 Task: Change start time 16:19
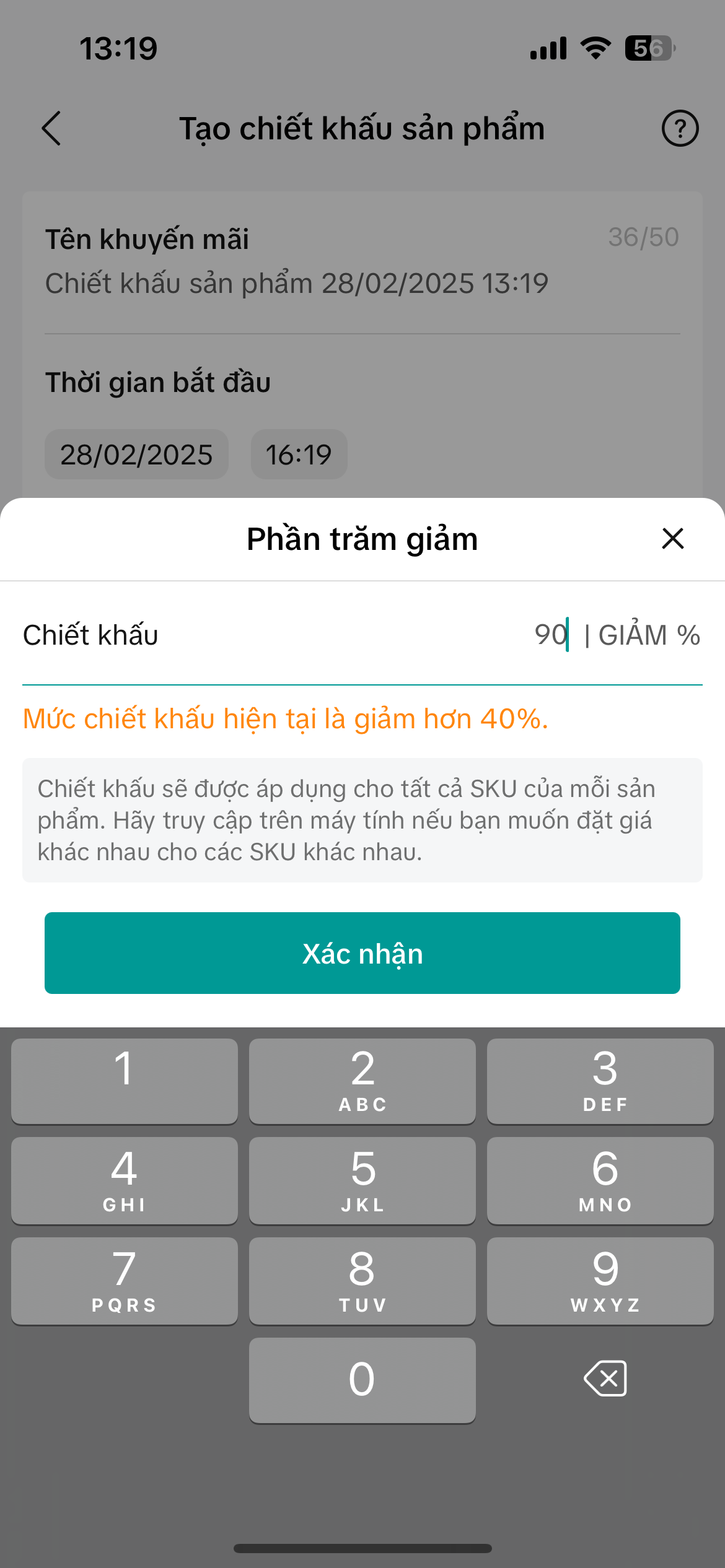click(x=299, y=455)
